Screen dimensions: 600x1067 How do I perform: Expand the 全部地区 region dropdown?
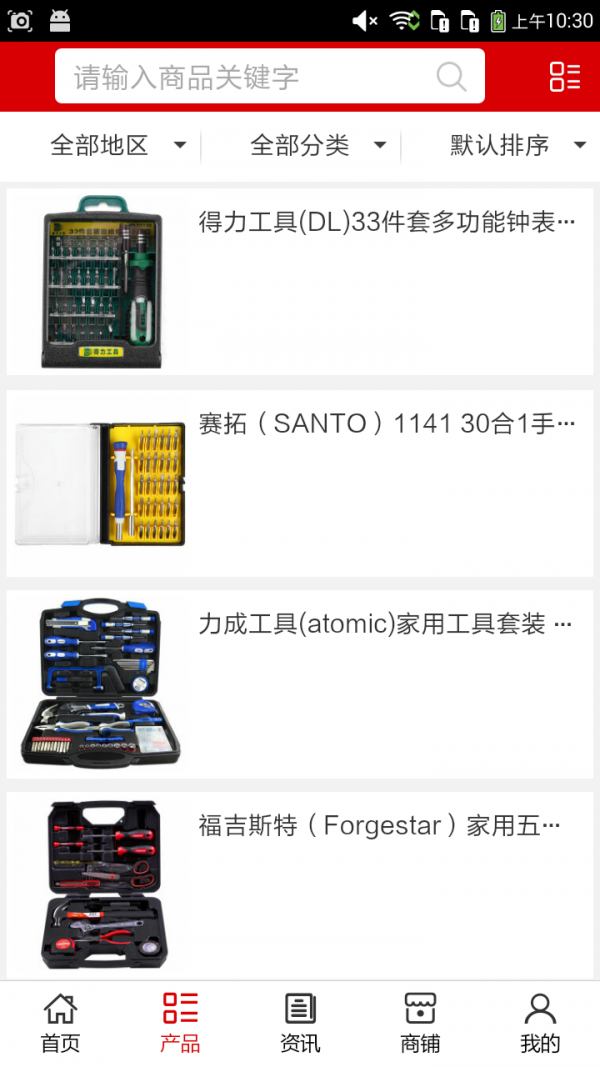(x=118, y=146)
